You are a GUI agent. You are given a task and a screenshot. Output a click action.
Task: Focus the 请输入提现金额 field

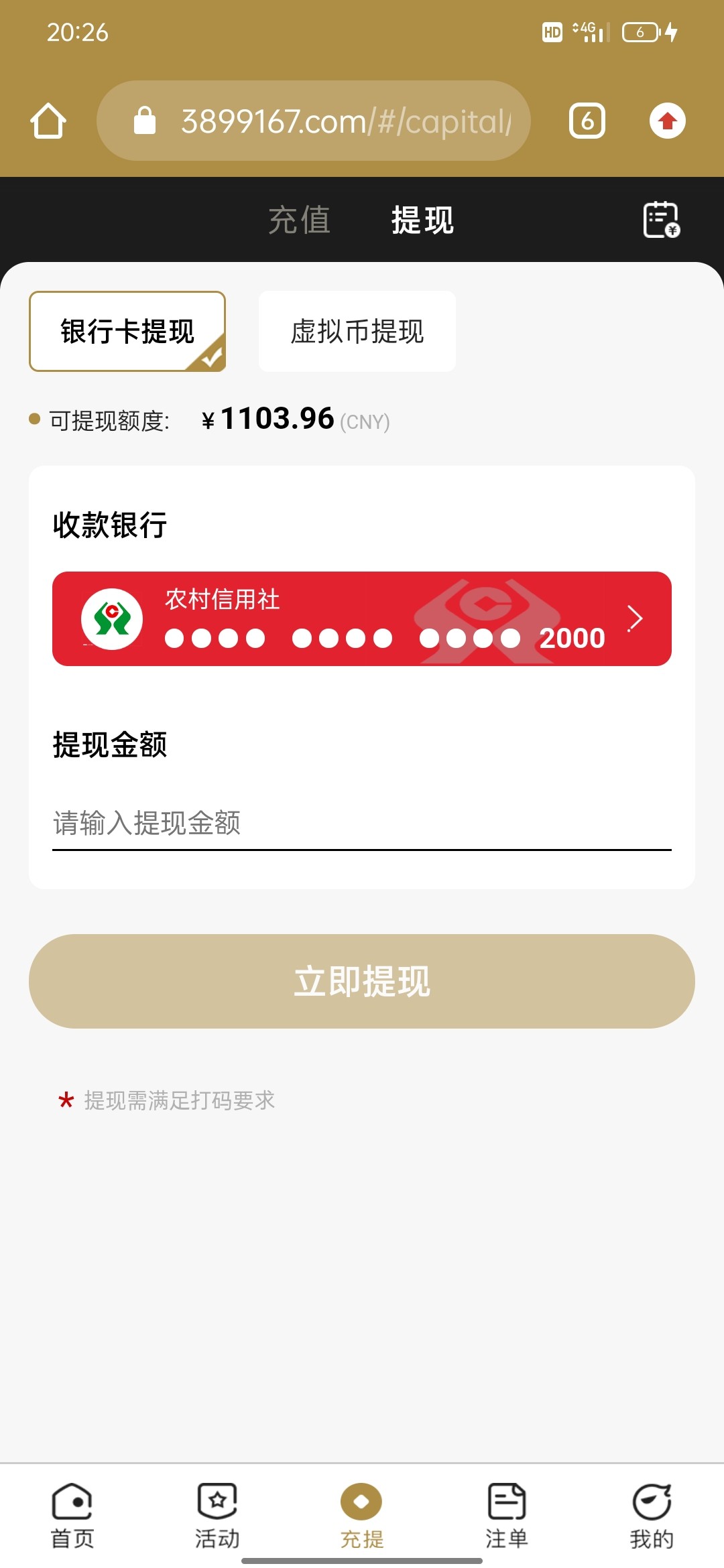[362, 824]
